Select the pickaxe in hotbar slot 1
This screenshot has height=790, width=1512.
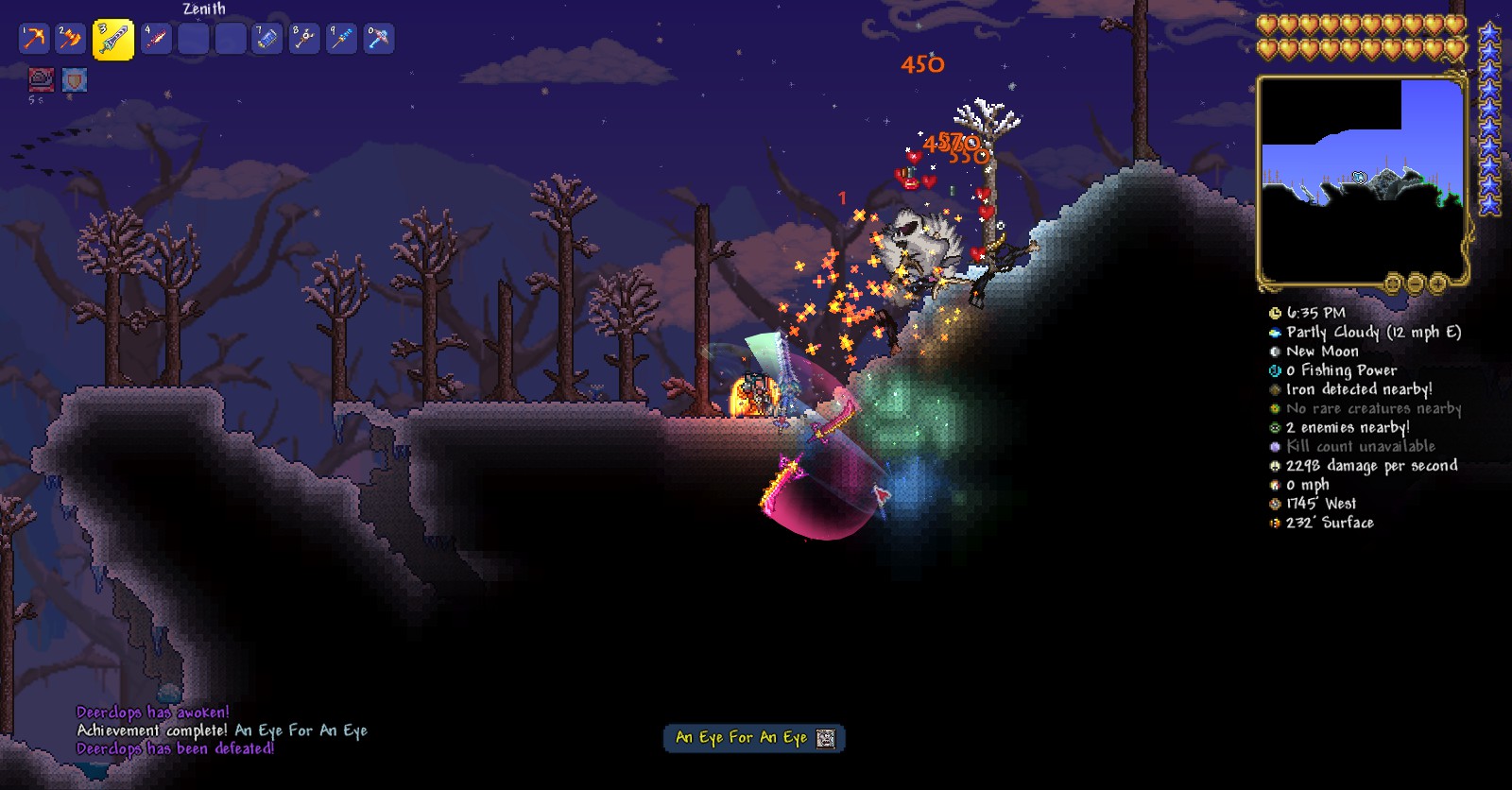34,39
